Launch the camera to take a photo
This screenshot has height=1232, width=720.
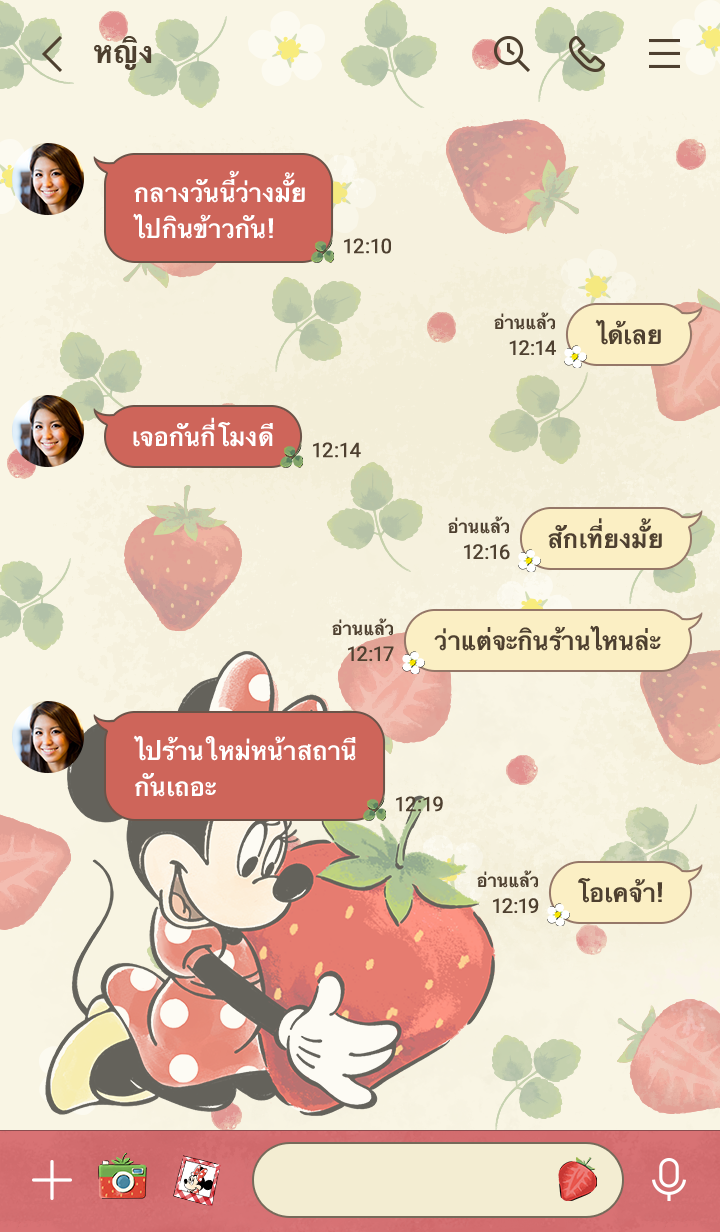[122, 1179]
